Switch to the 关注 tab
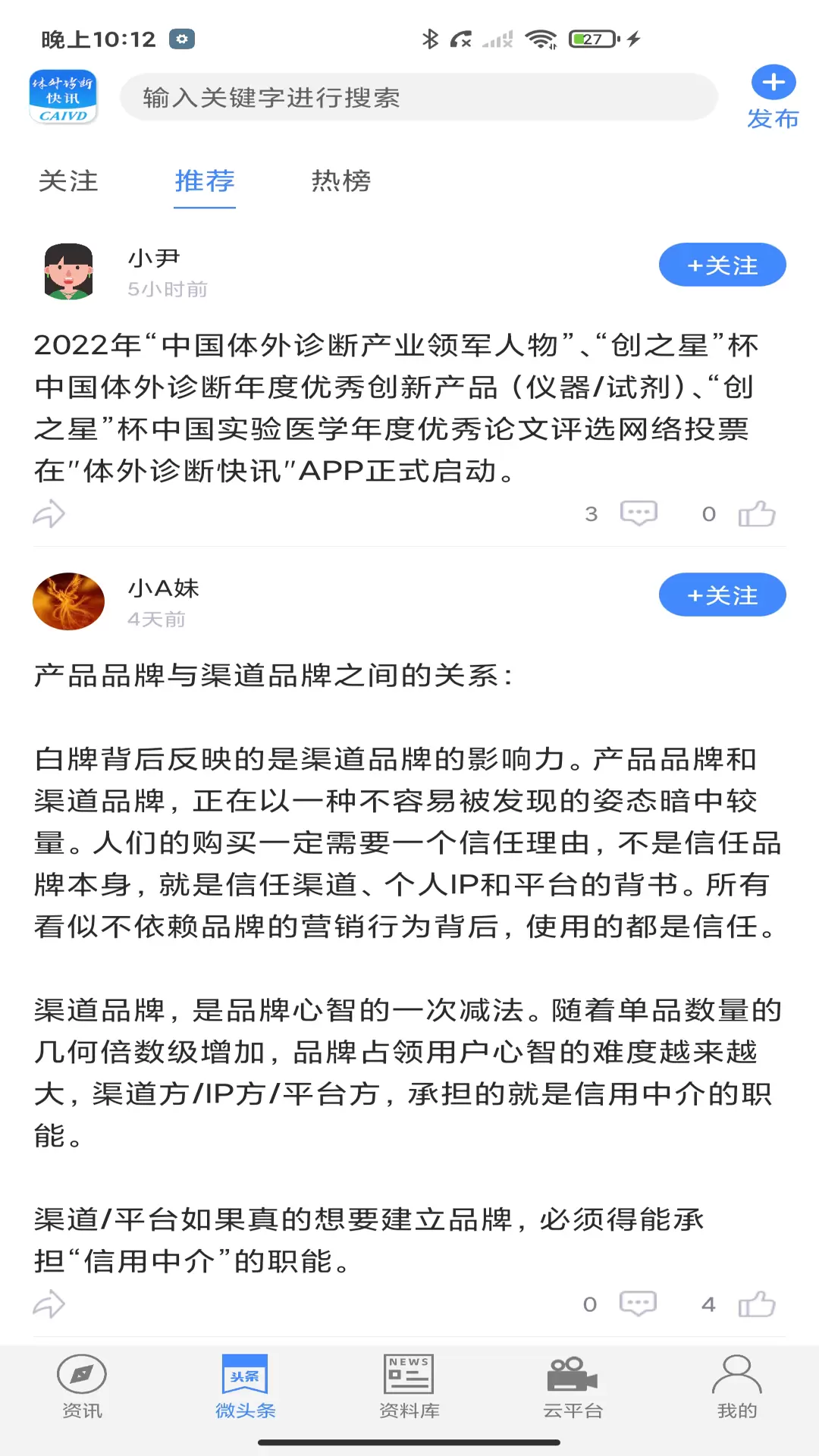The width and height of the screenshot is (819, 1456). pyautogui.click(x=68, y=181)
